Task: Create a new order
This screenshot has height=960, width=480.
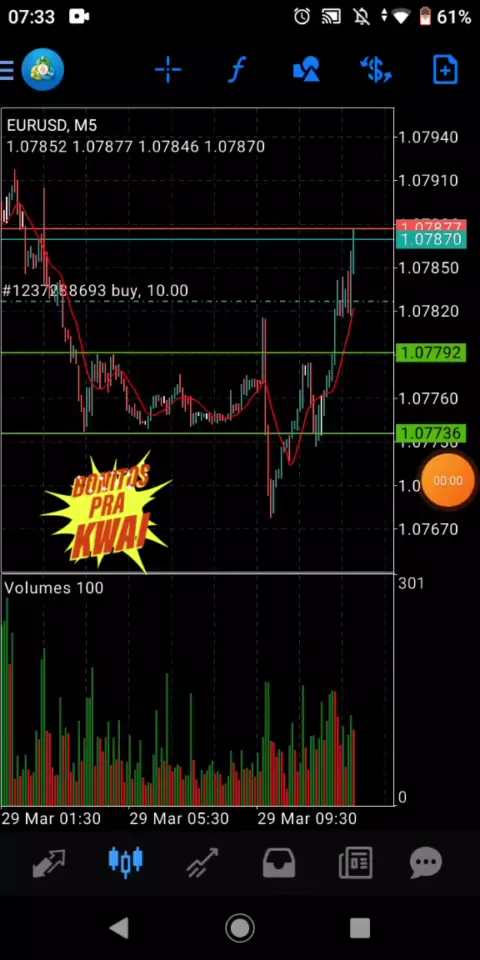Action: [445, 70]
